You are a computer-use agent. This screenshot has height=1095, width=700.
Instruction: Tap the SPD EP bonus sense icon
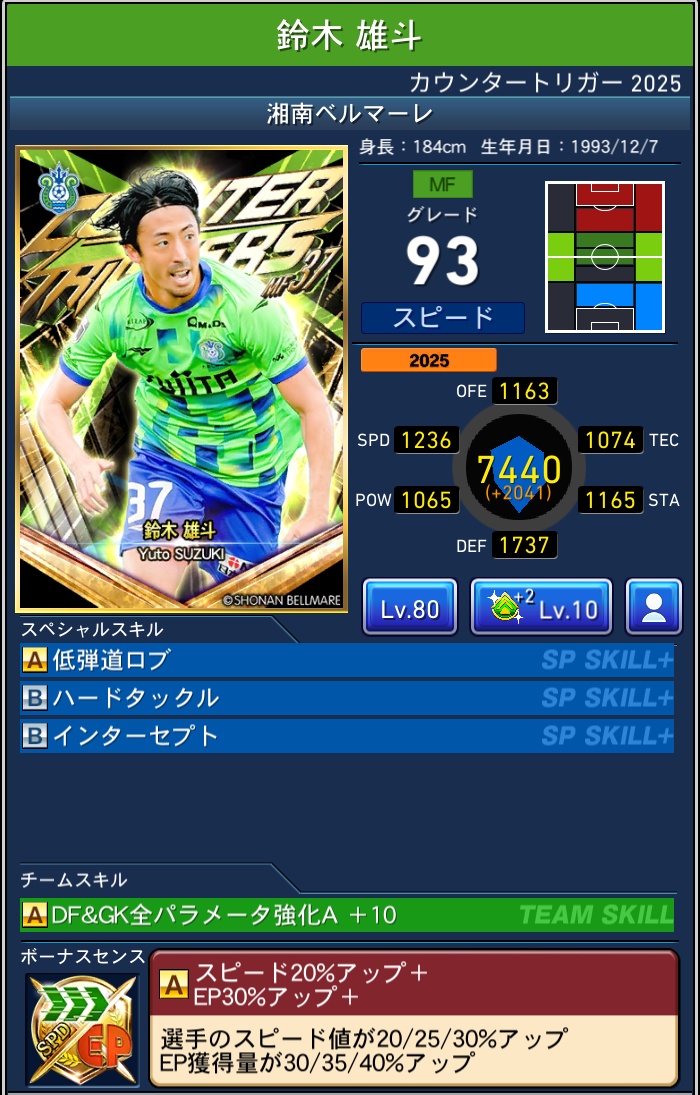coord(82,1028)
